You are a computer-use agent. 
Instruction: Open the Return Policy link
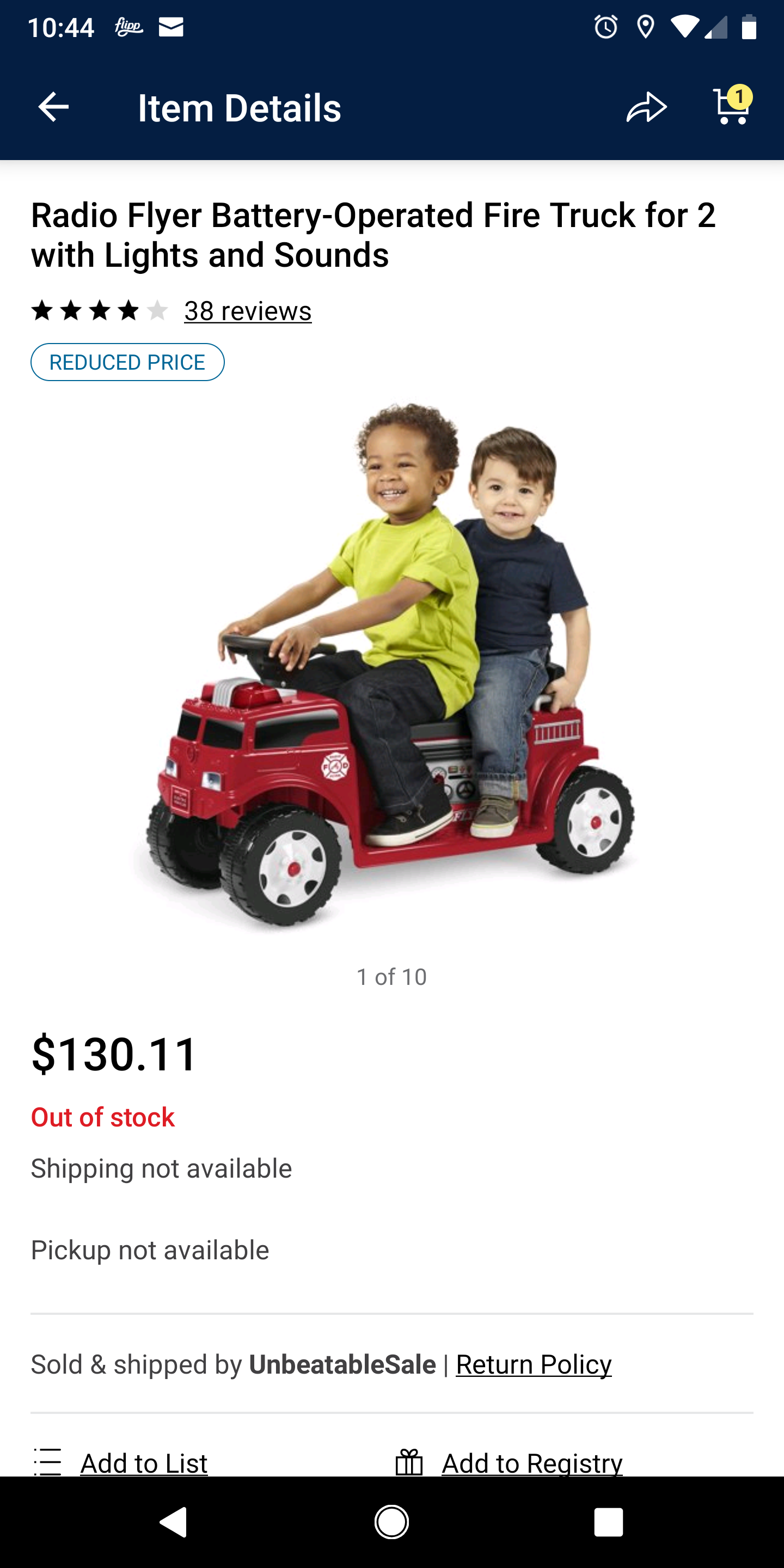pyautogui.click(x=533, y=1364)
